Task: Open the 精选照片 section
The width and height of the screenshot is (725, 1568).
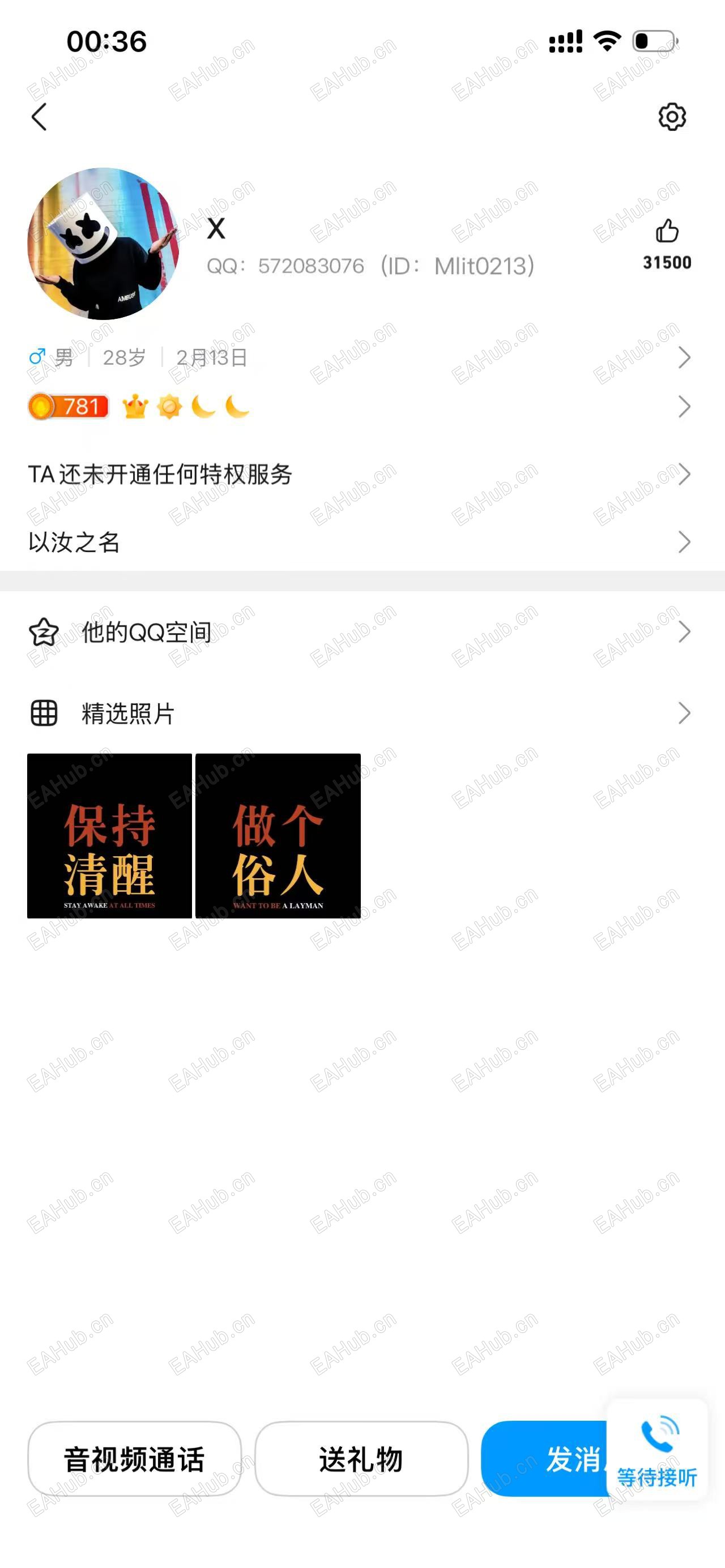Action: (359, 713)
